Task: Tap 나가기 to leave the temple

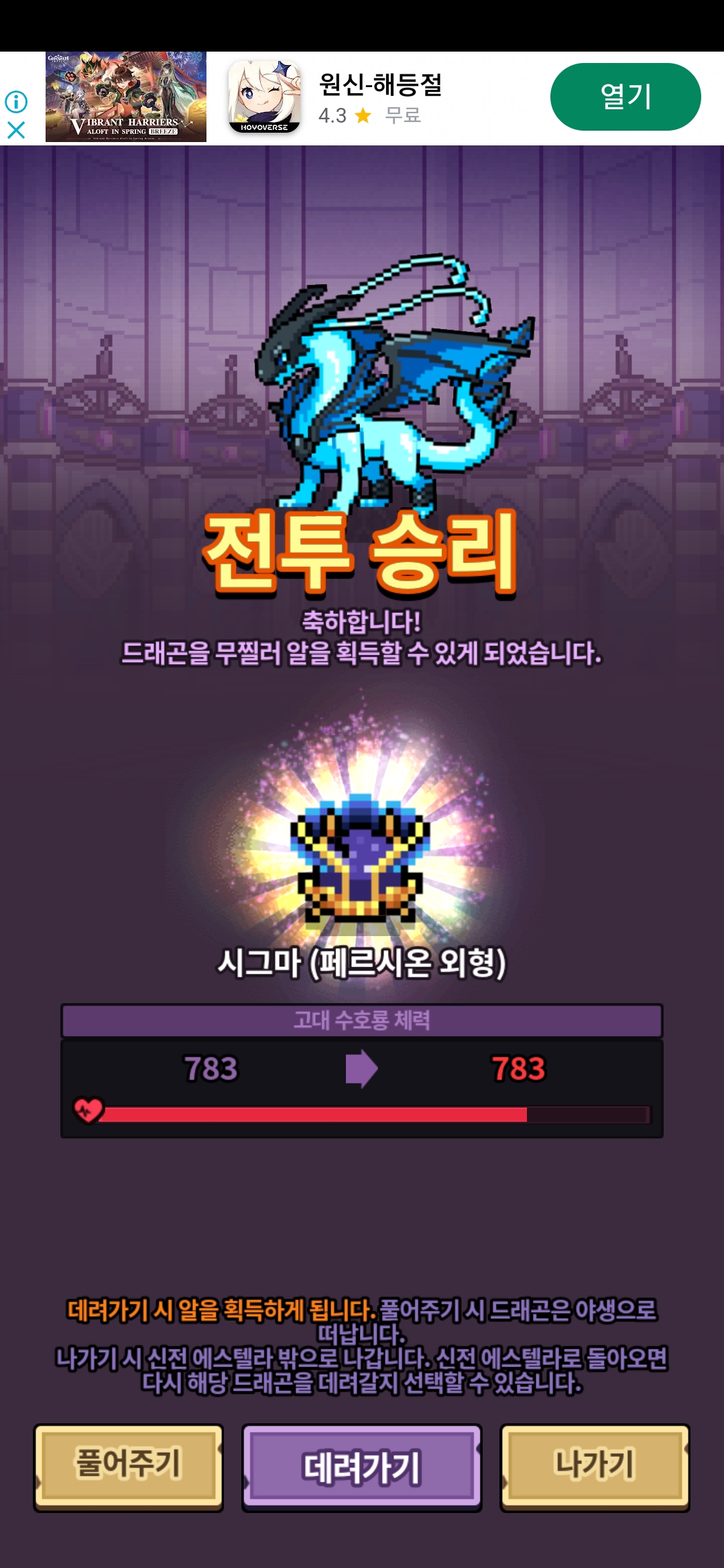Action: point(595,1467)
